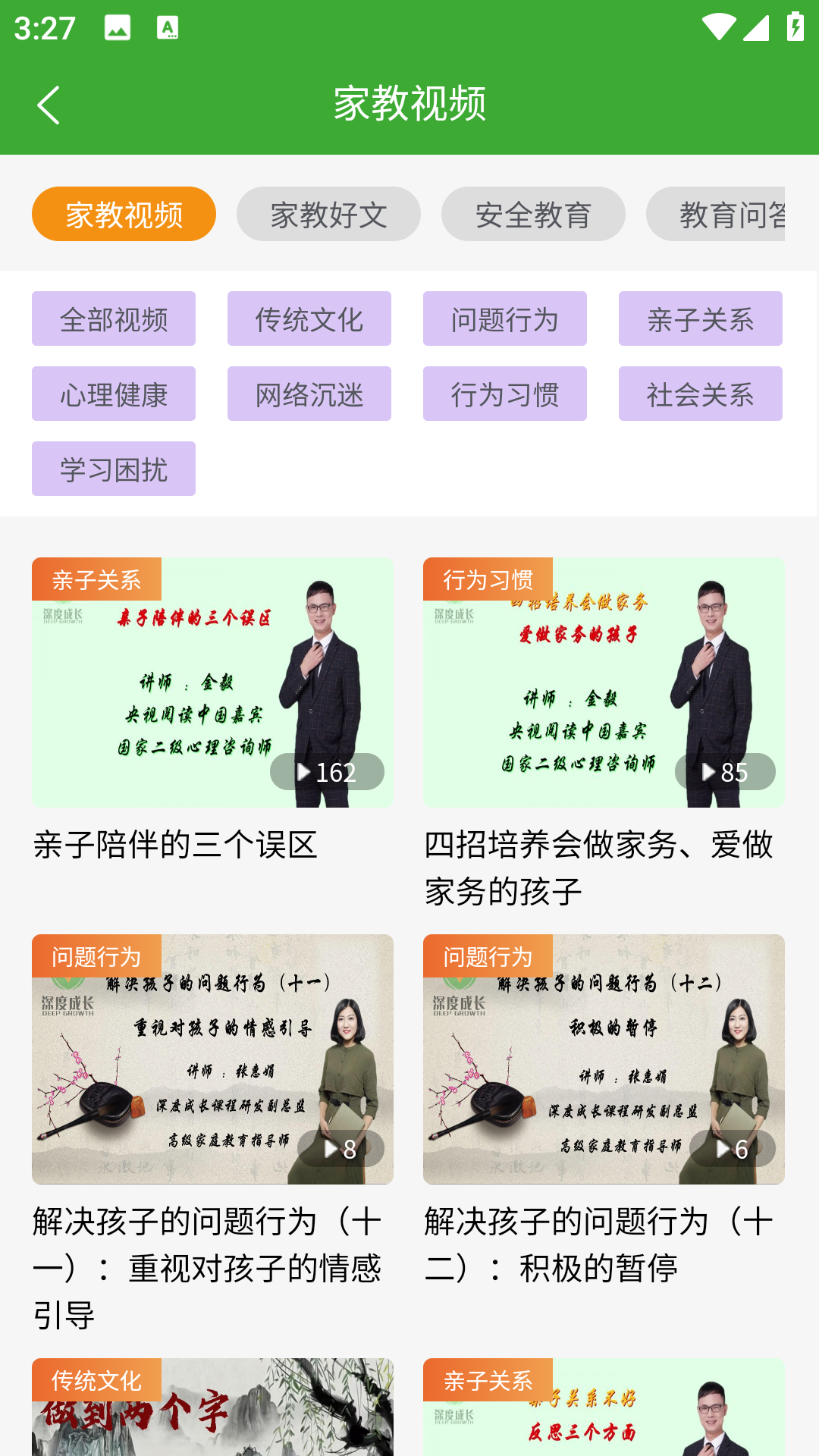Switch to the 安全教育 tab
This screenshot has height=1456, width=819.
[x=533, y=214]
